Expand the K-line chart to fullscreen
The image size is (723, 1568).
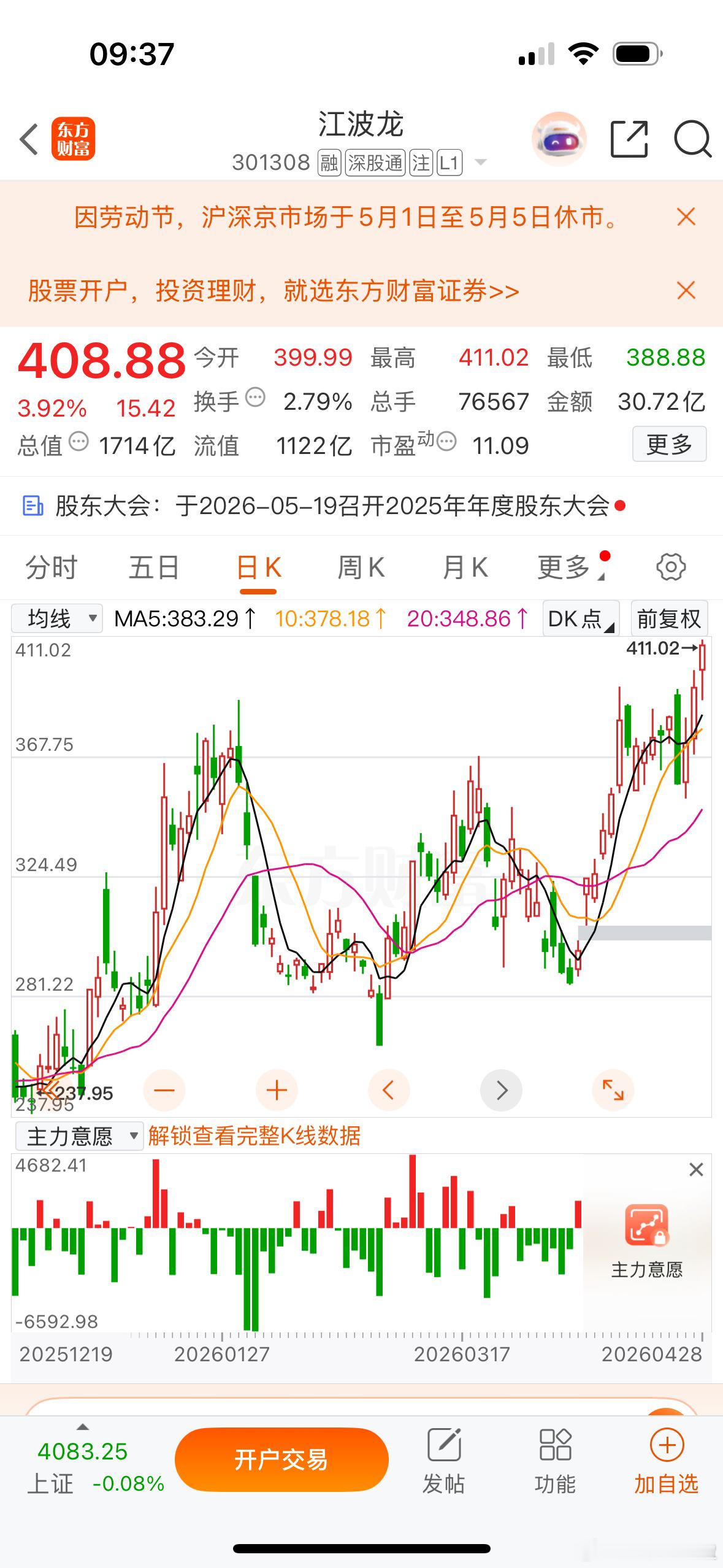pos(614,1090)
